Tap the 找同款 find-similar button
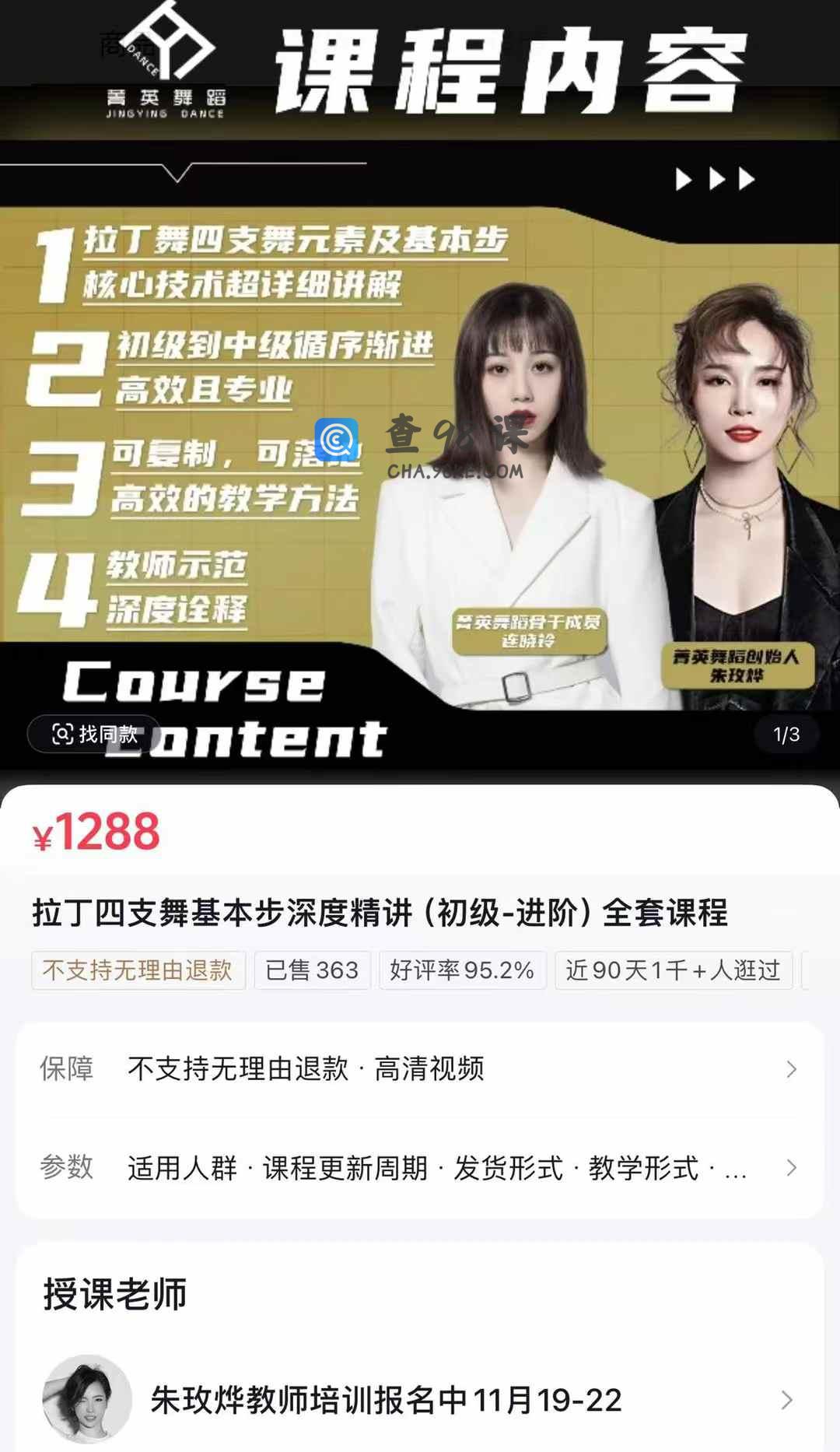This screenshot has height=1452, width=840. pos(94,734)
